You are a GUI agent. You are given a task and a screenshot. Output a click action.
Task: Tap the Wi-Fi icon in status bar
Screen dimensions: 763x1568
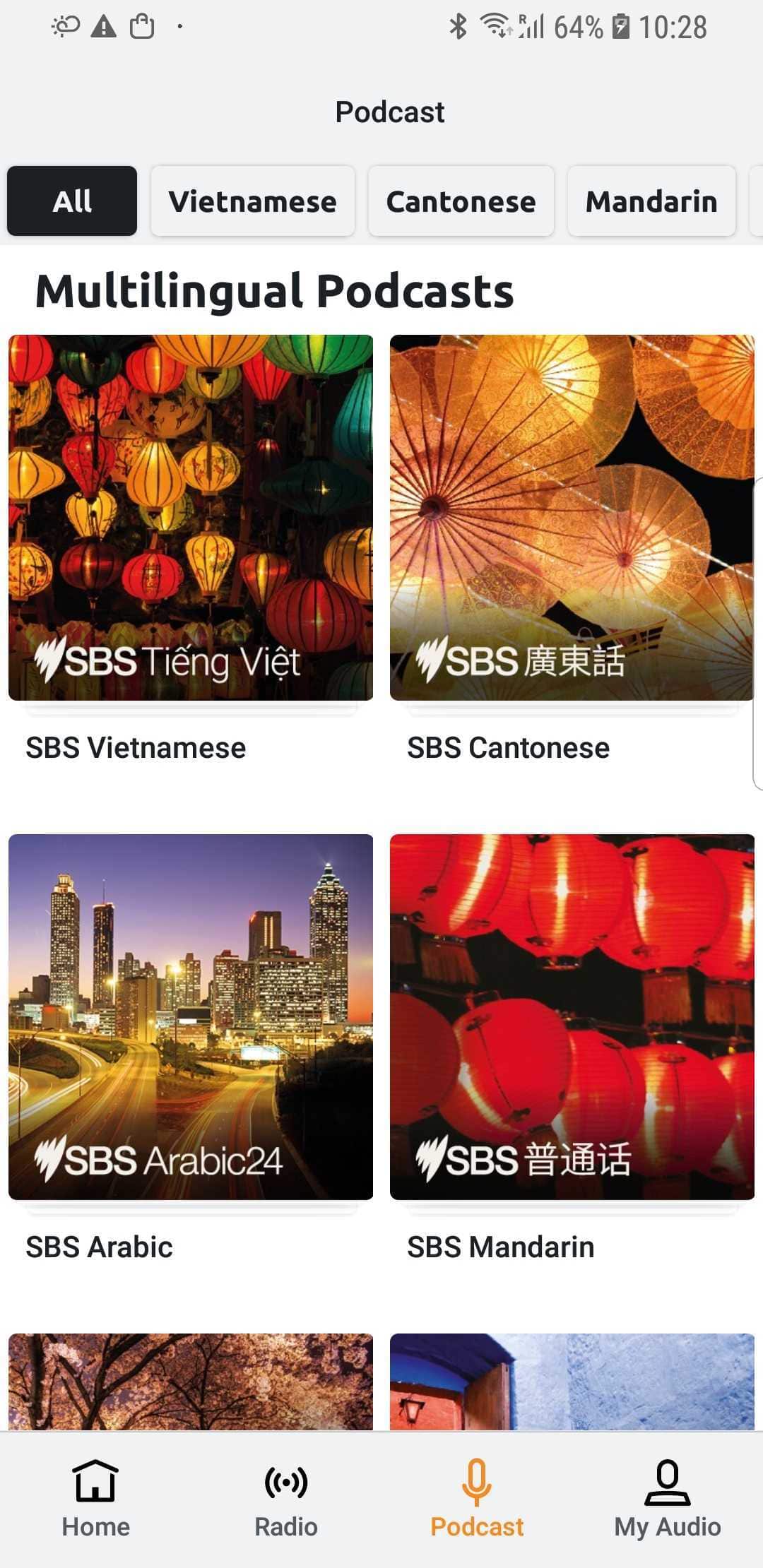point(493,27)
